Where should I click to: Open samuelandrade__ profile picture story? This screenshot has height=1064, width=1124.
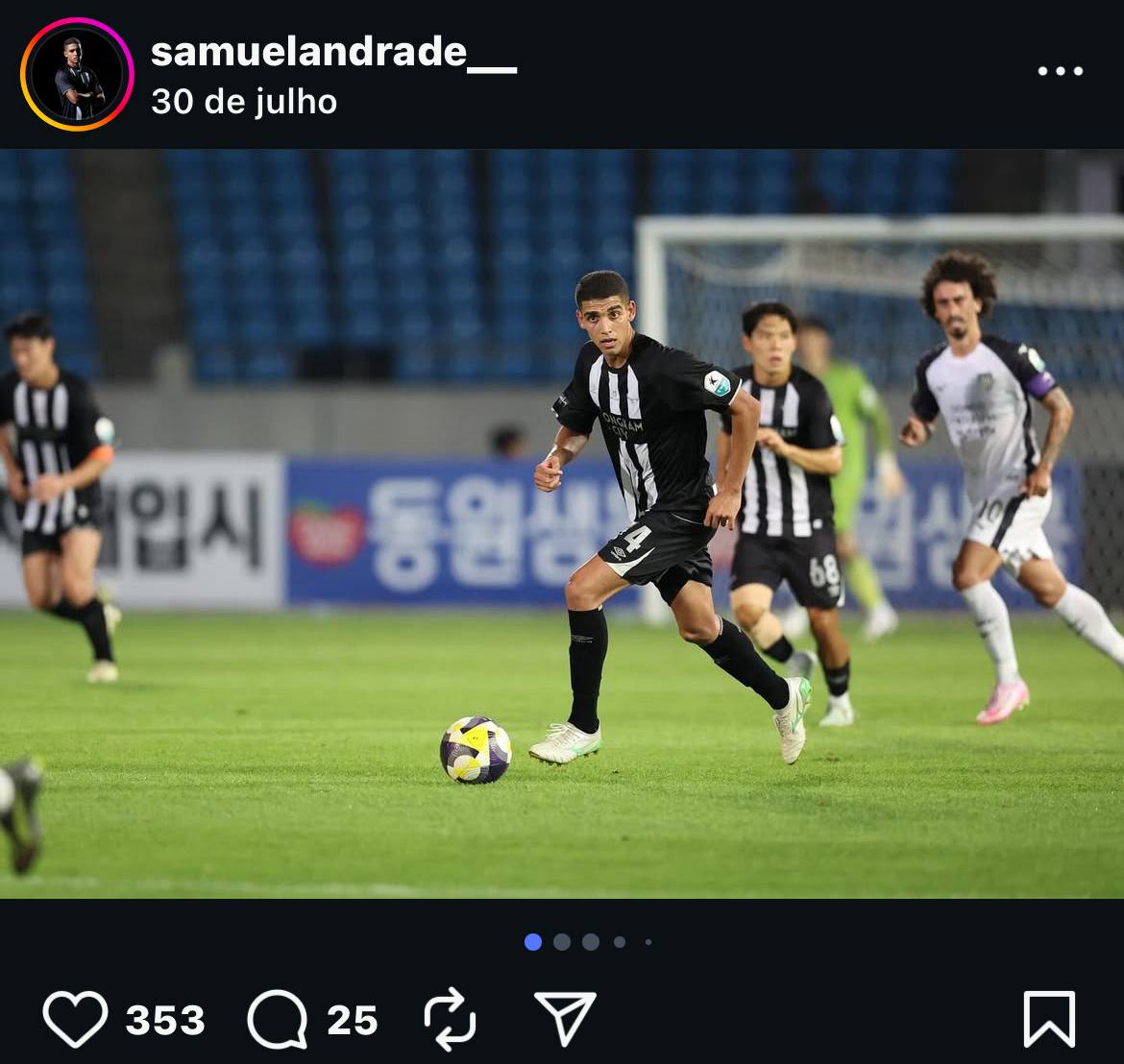pyautogui.click(x=77, y=74)
